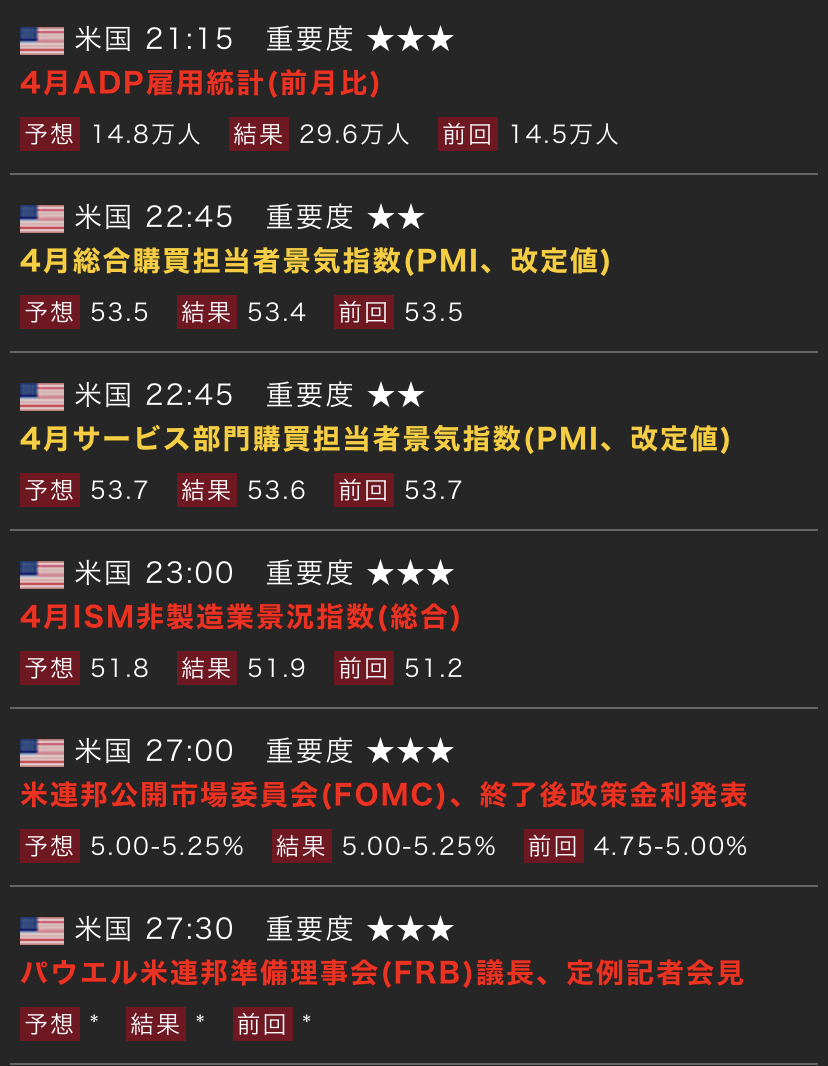Open the April Composite PMI revised row
Viewport: 828px width, 1066px height.
coord(315,261)
